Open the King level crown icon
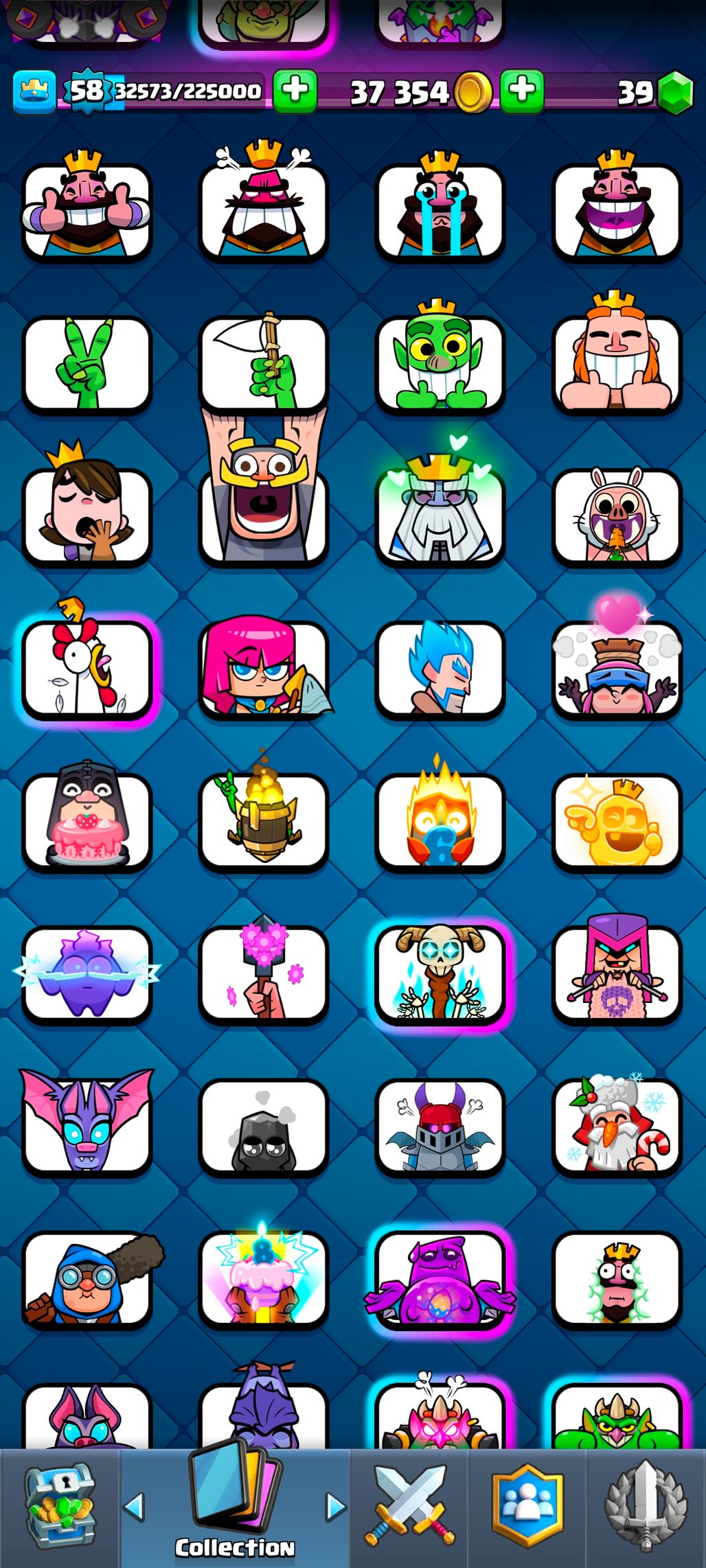This screenshot has width=706, height=1568. tap(34, 92)
